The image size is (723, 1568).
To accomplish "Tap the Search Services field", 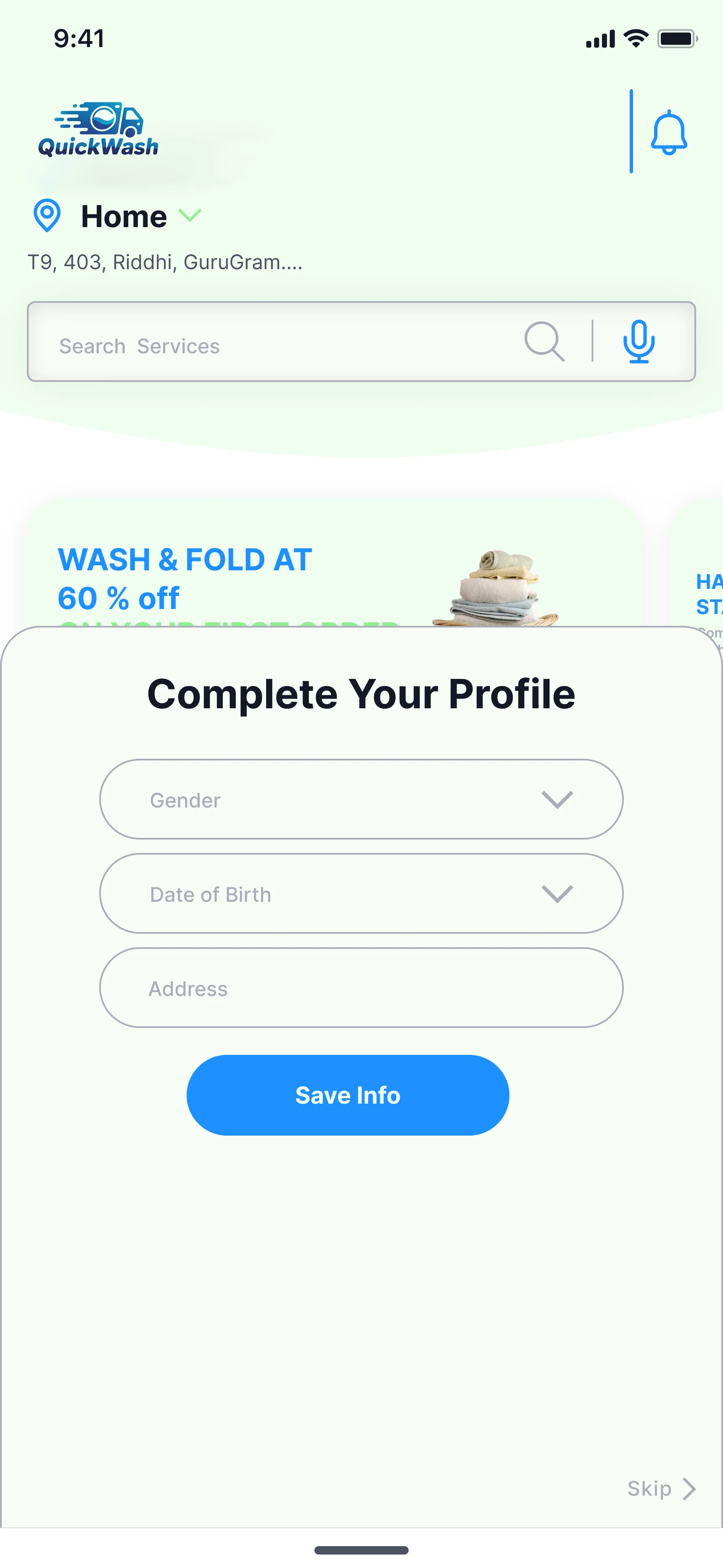I will pyautogui.click(x=274, y=345).
